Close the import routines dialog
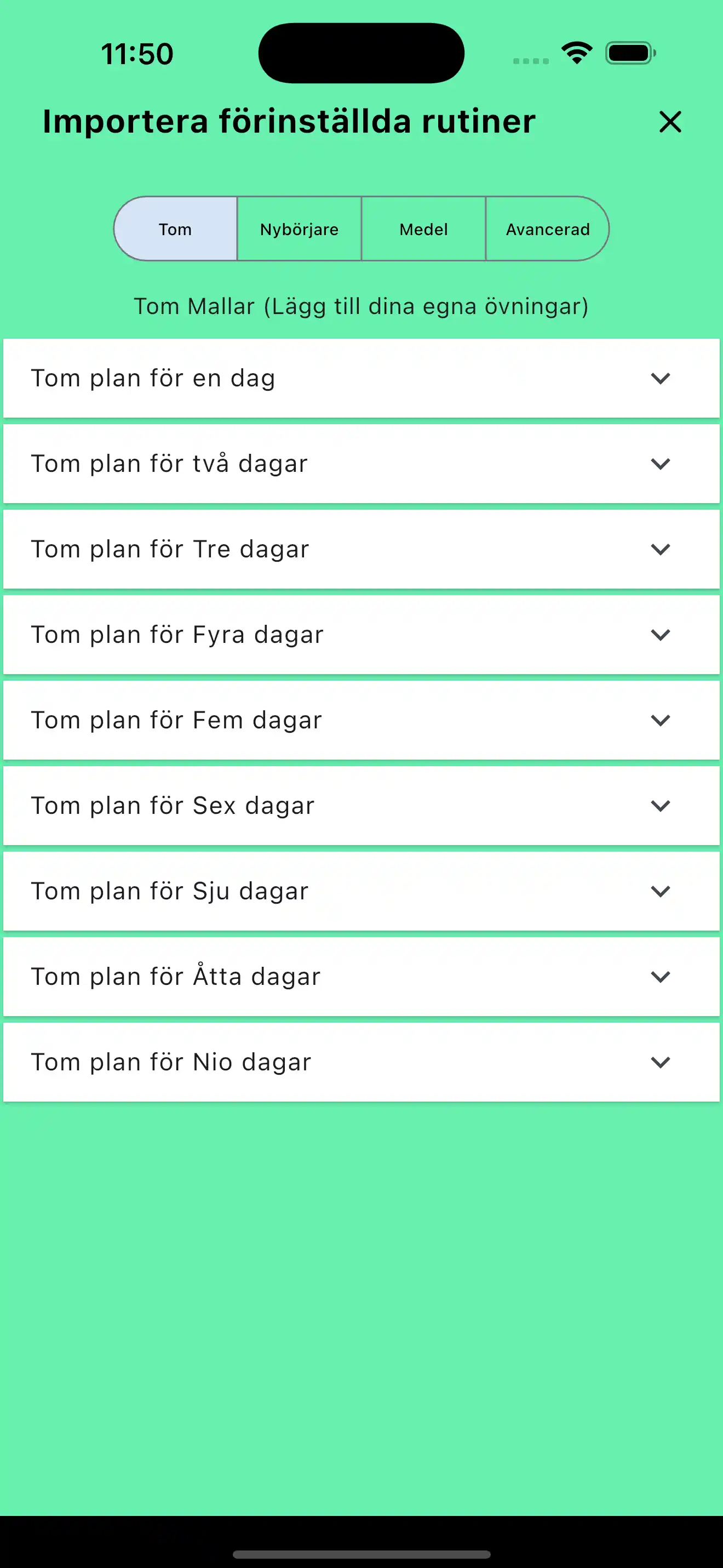The width and height of the screenshot is (723, 1568). (x=669, y=122)
